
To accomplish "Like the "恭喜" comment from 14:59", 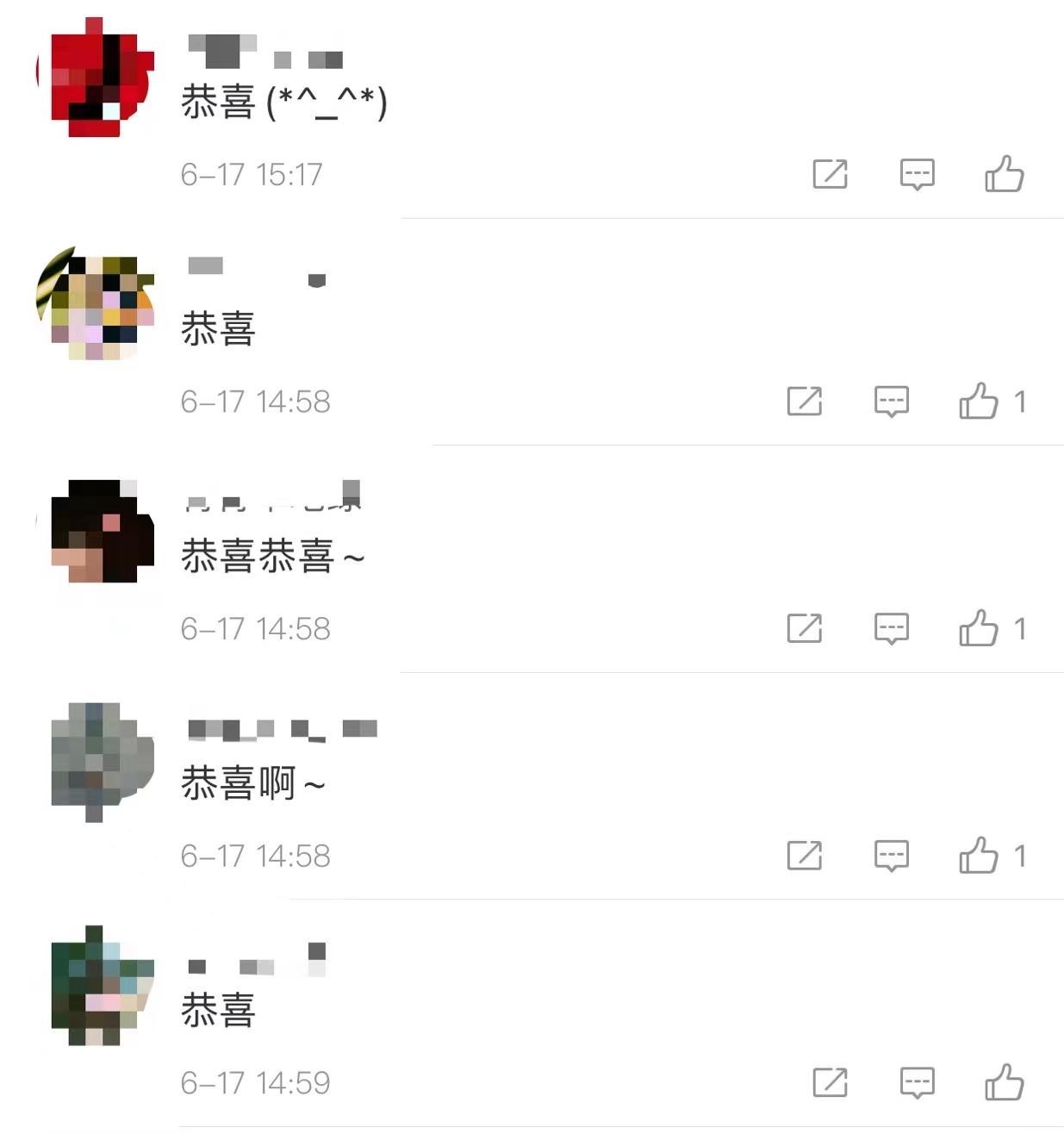I will (x=1004, y=1082).
